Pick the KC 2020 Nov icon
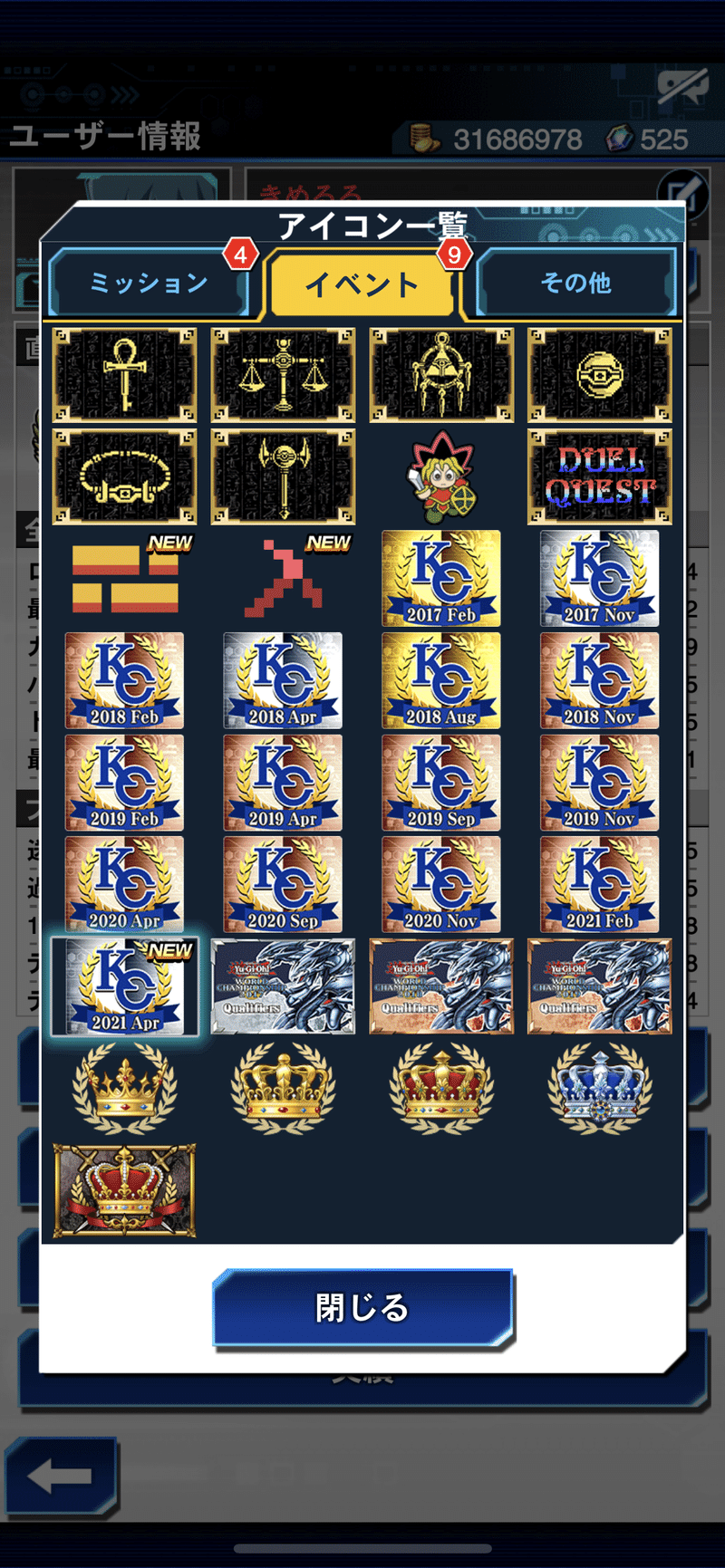This screenshot has height=1568, width=725. click(441, 884)
